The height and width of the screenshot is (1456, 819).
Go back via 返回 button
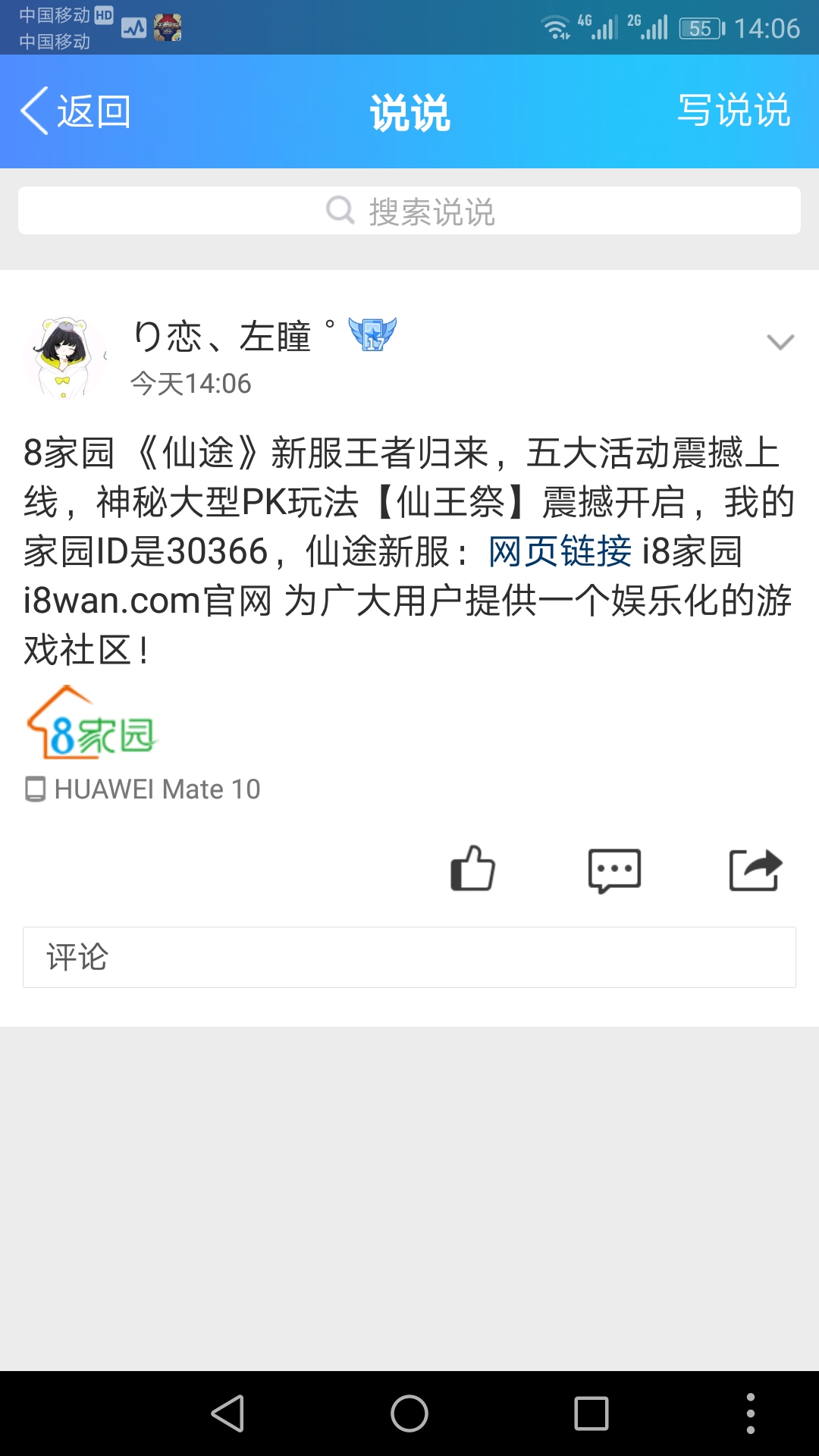click(76, 111)
